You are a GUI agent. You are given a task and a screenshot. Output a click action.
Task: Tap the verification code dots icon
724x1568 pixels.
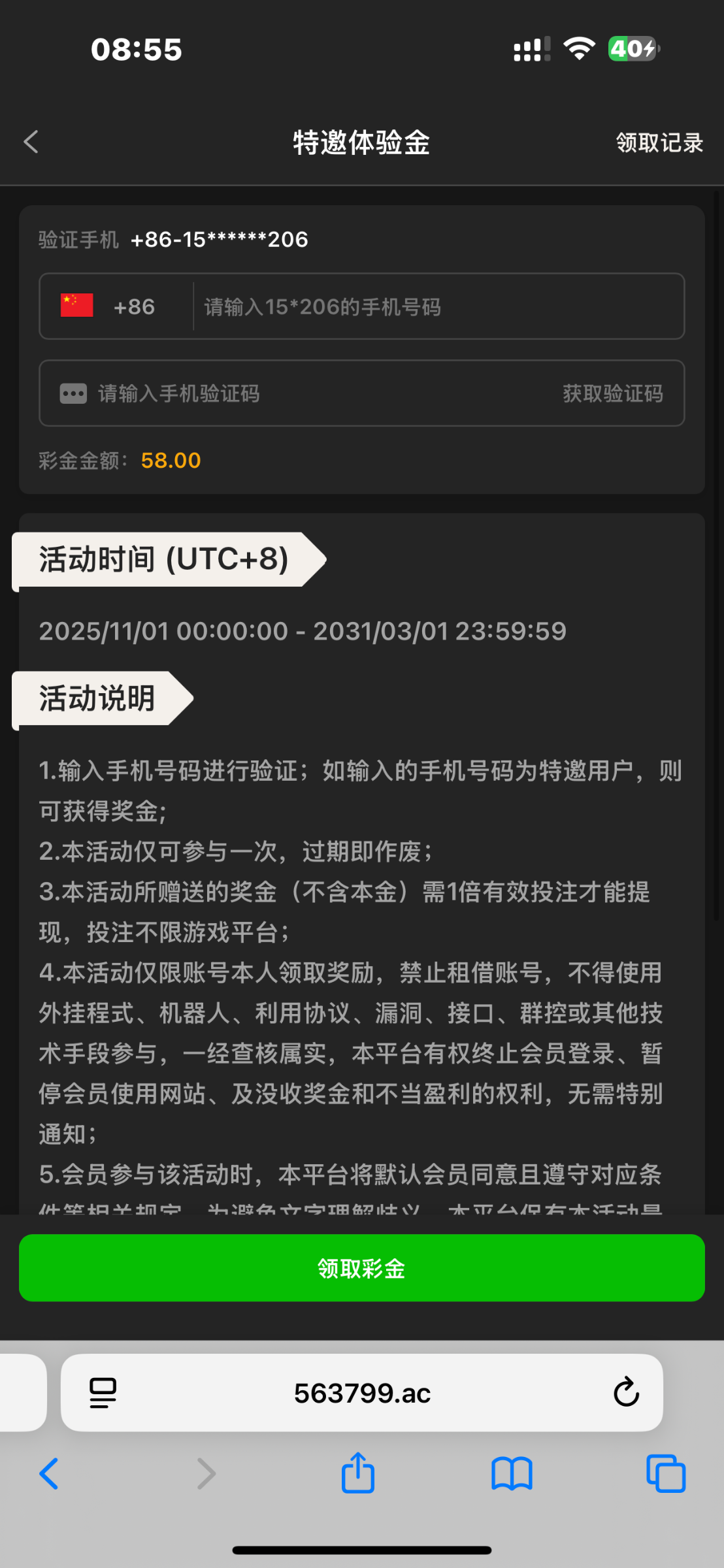pos(73,393)
